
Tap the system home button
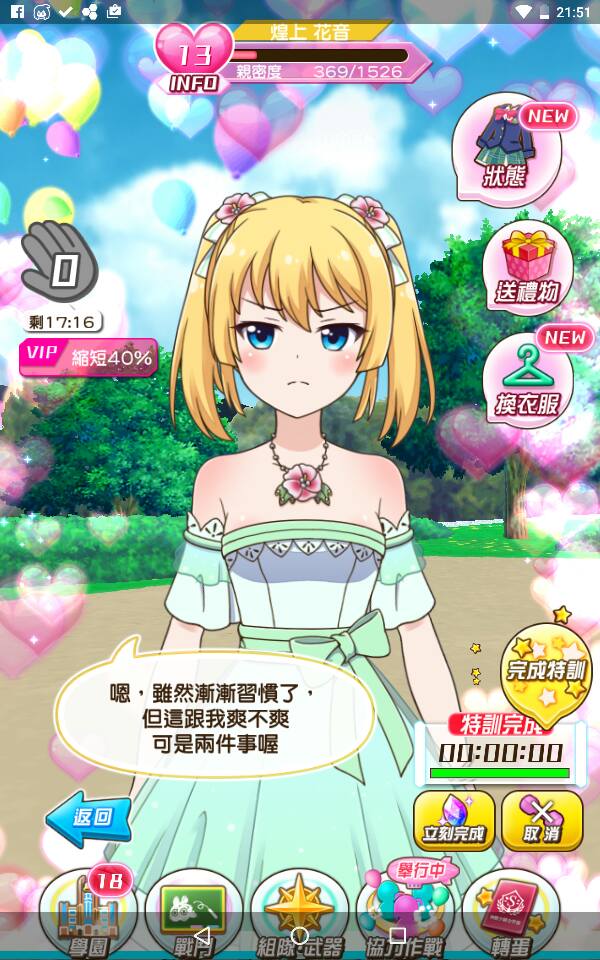pos(299,935)
